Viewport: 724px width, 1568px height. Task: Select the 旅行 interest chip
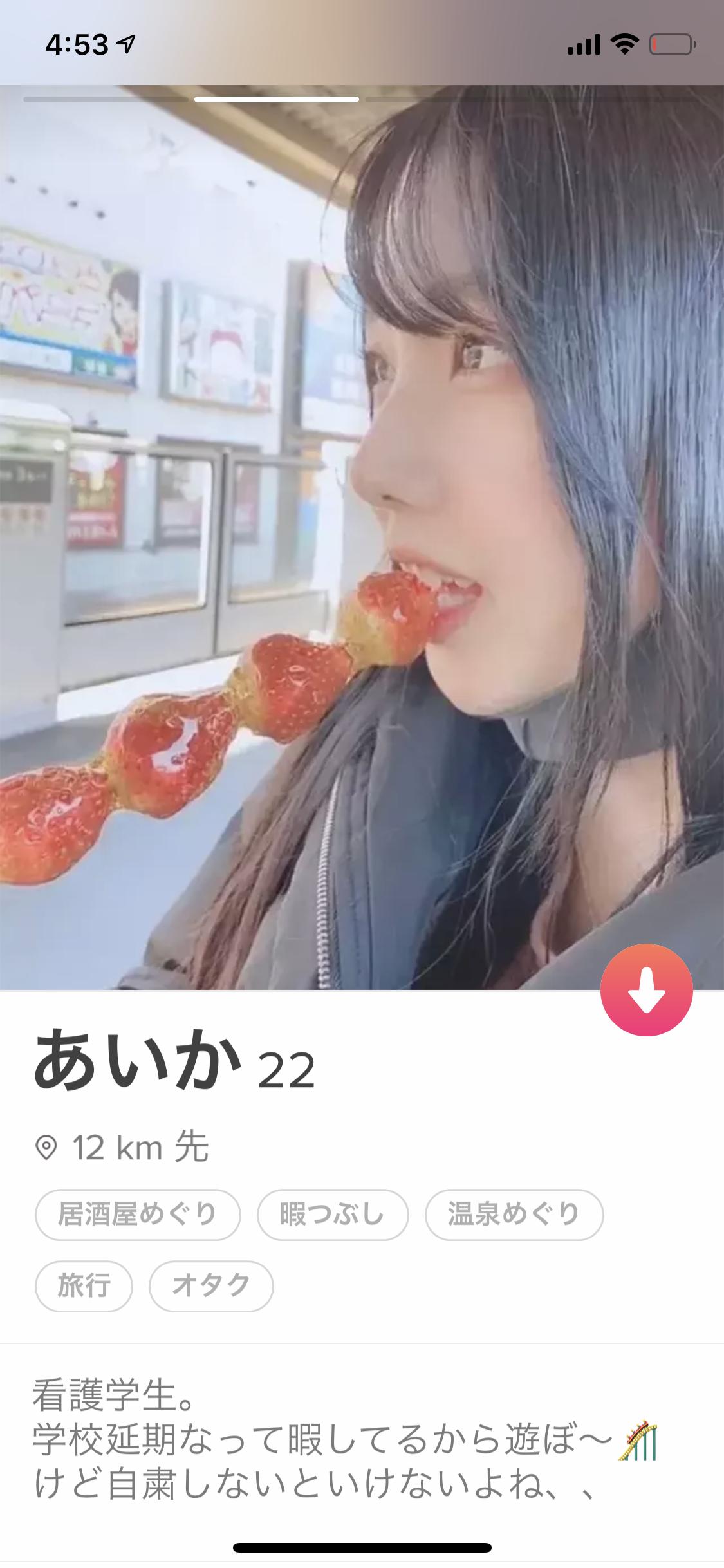[84, 1286]
